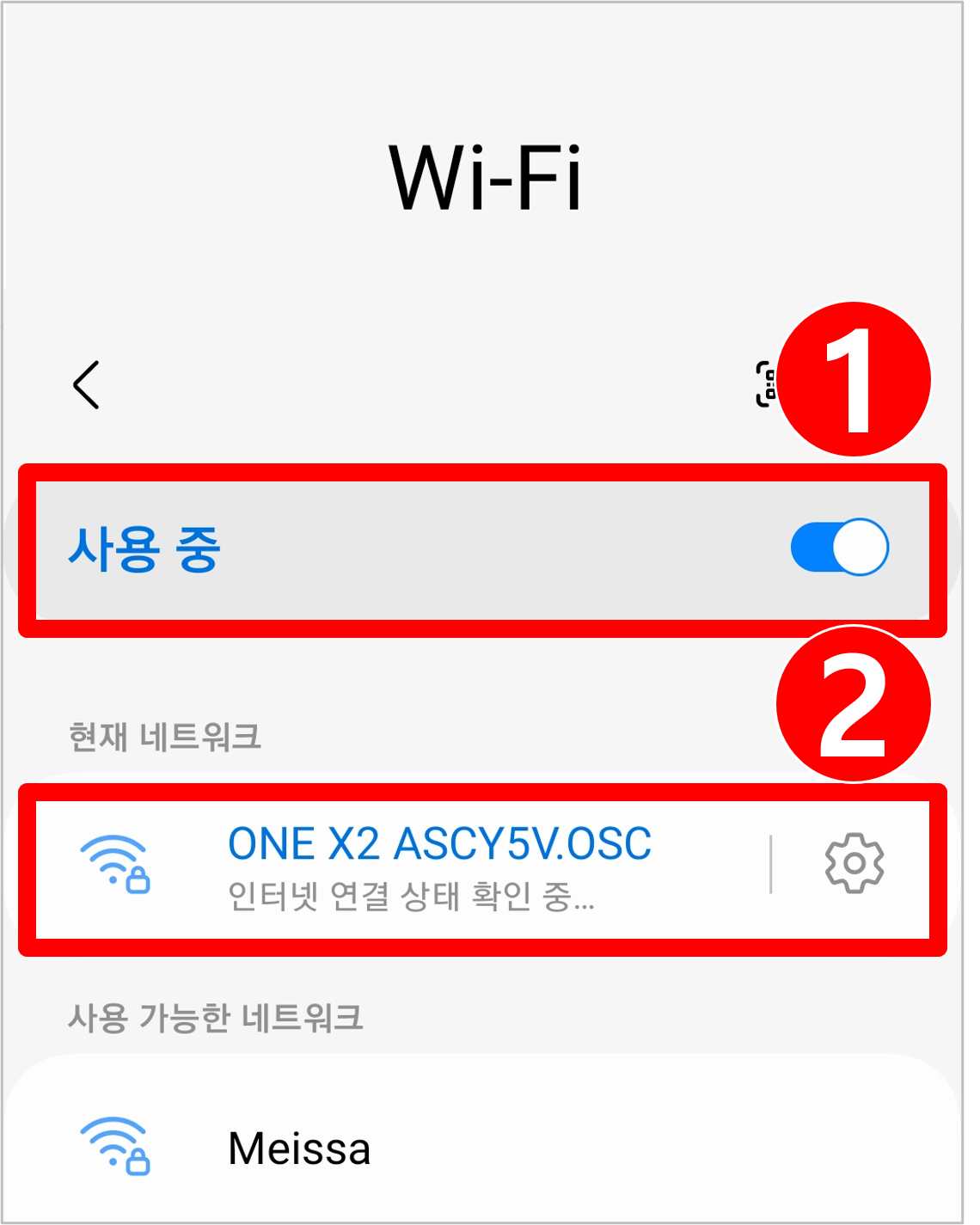This screenshot has height=1225, width=980.
Task: Slide the Wi-Fi toggle knob to the left
Action: 860,547
